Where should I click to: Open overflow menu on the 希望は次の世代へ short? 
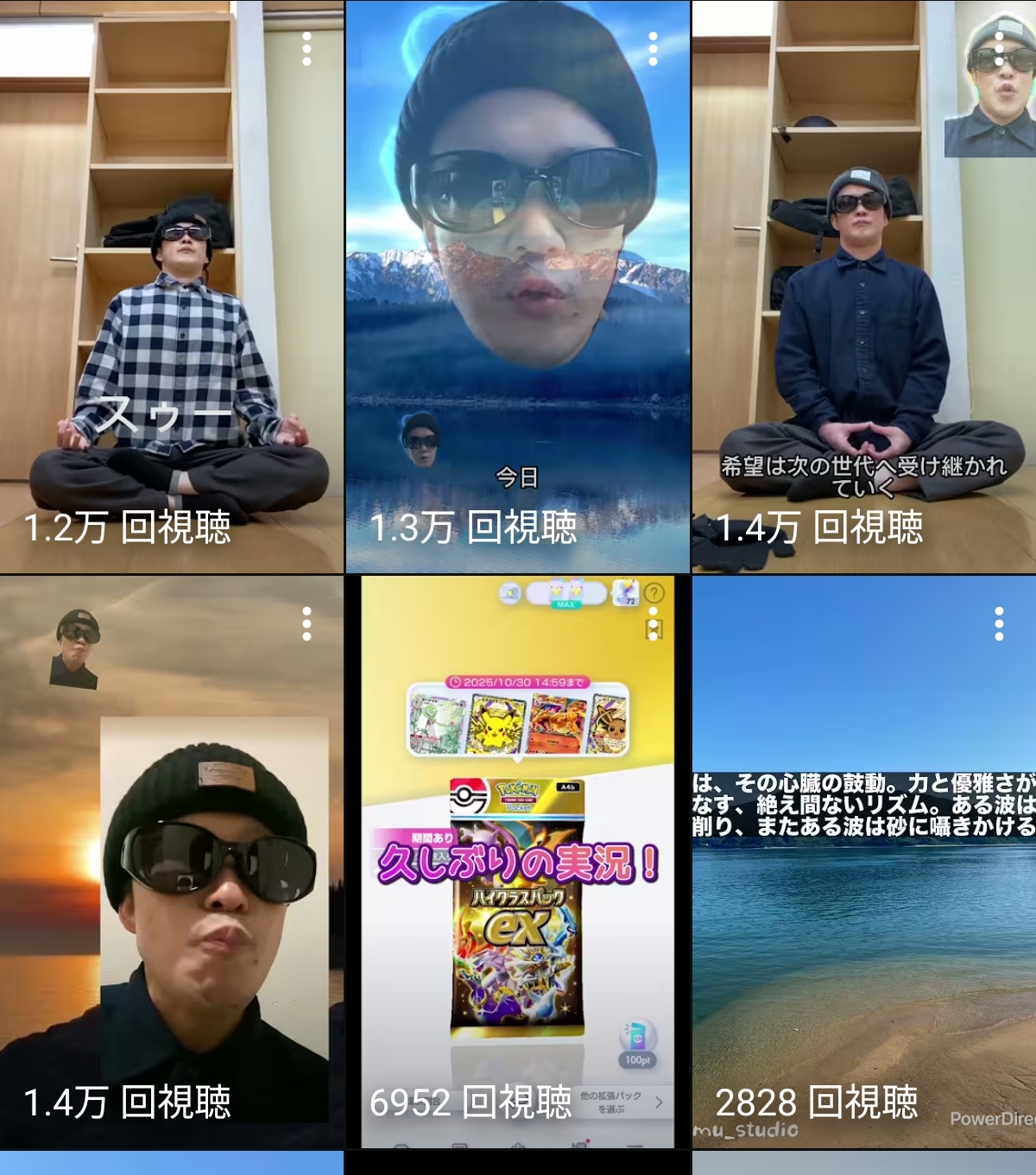coord(999,49)
